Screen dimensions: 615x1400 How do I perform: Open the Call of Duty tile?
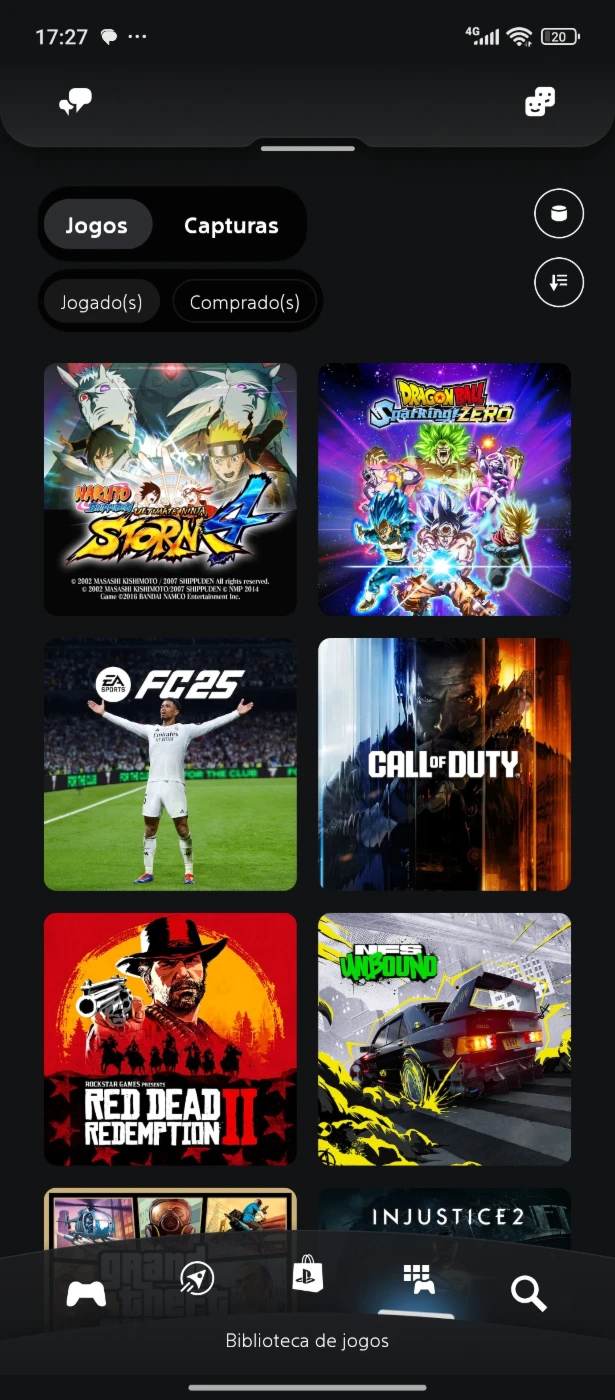(x=445, y=764)
